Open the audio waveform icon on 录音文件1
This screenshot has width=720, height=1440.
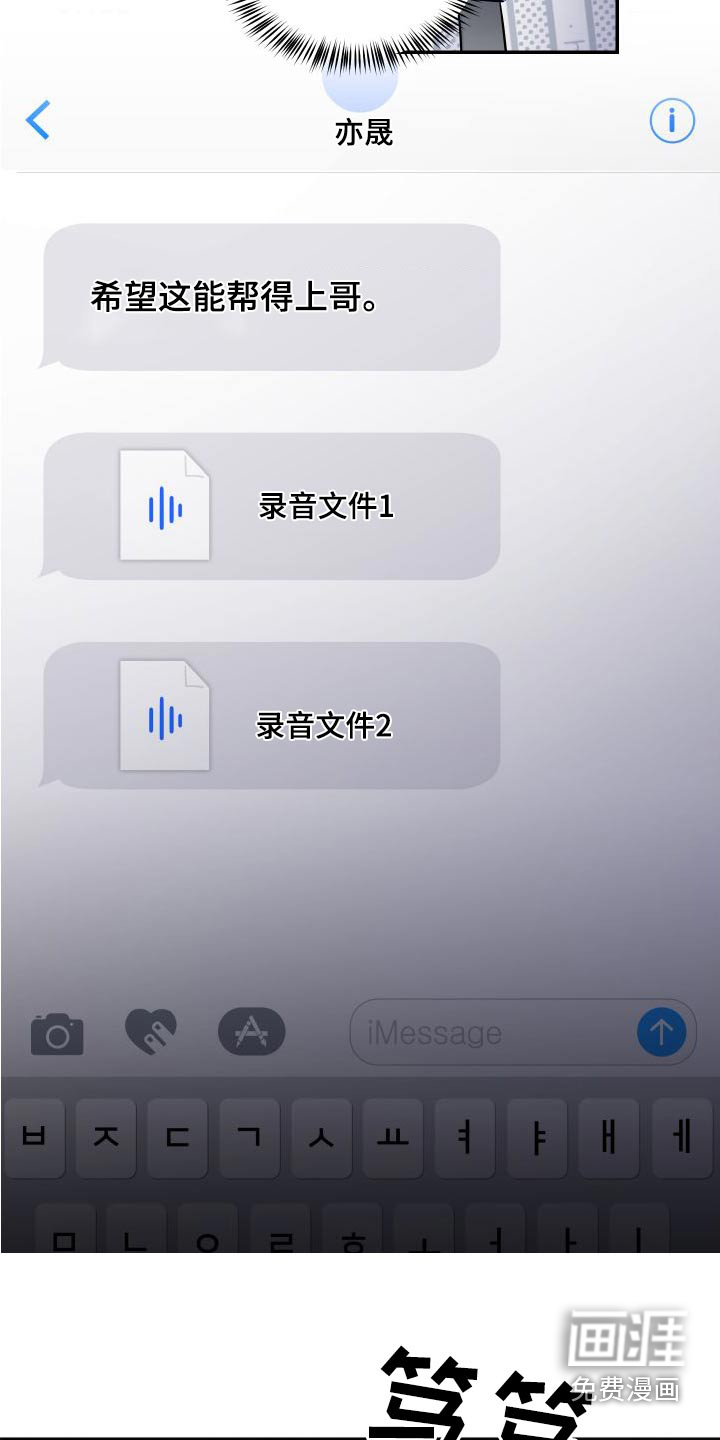point(164,506)
